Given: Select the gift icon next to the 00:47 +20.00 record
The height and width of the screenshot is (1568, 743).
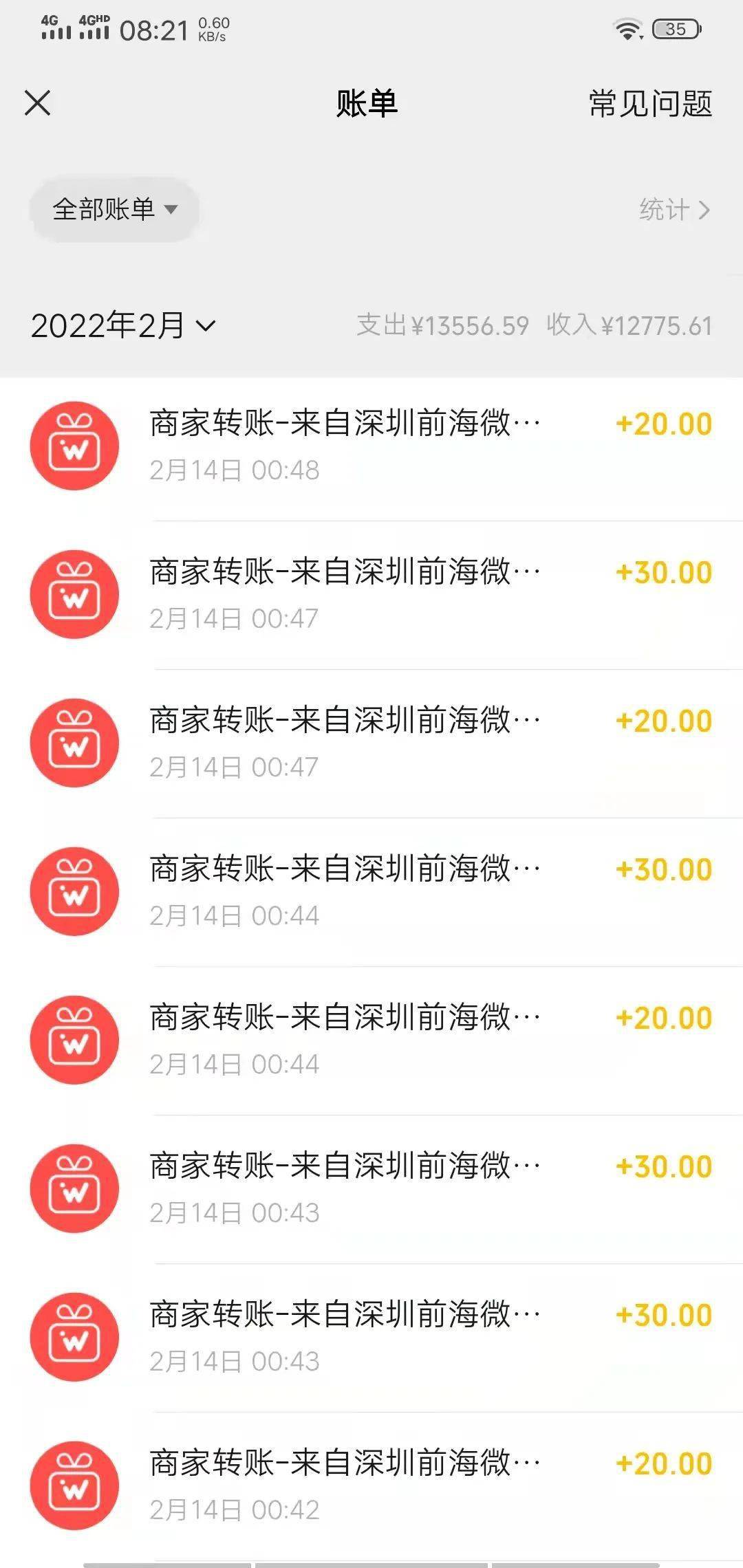Looking at the screenshot, I should tap(74, 743).
